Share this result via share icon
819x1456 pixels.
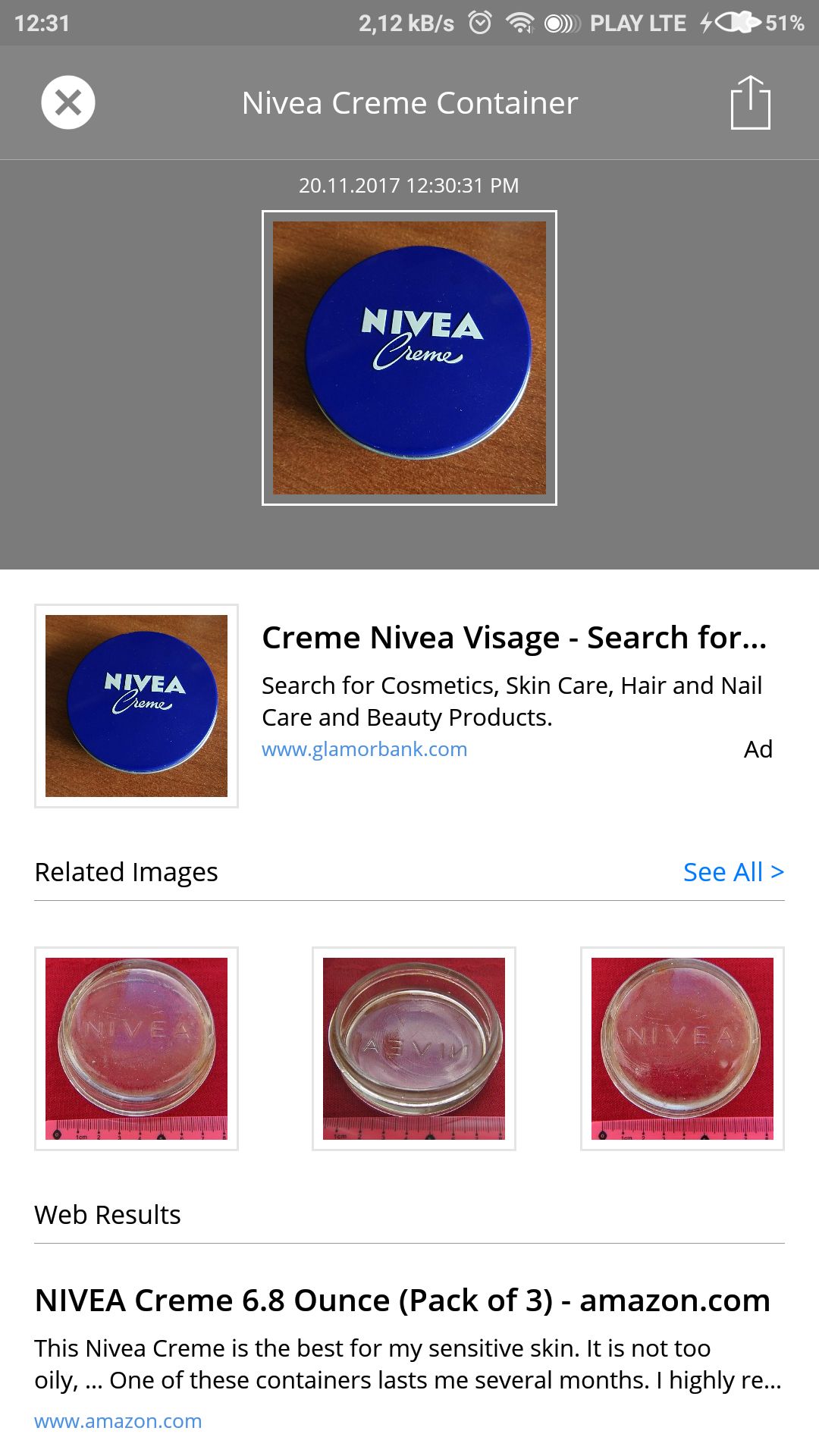click(750, 102)
